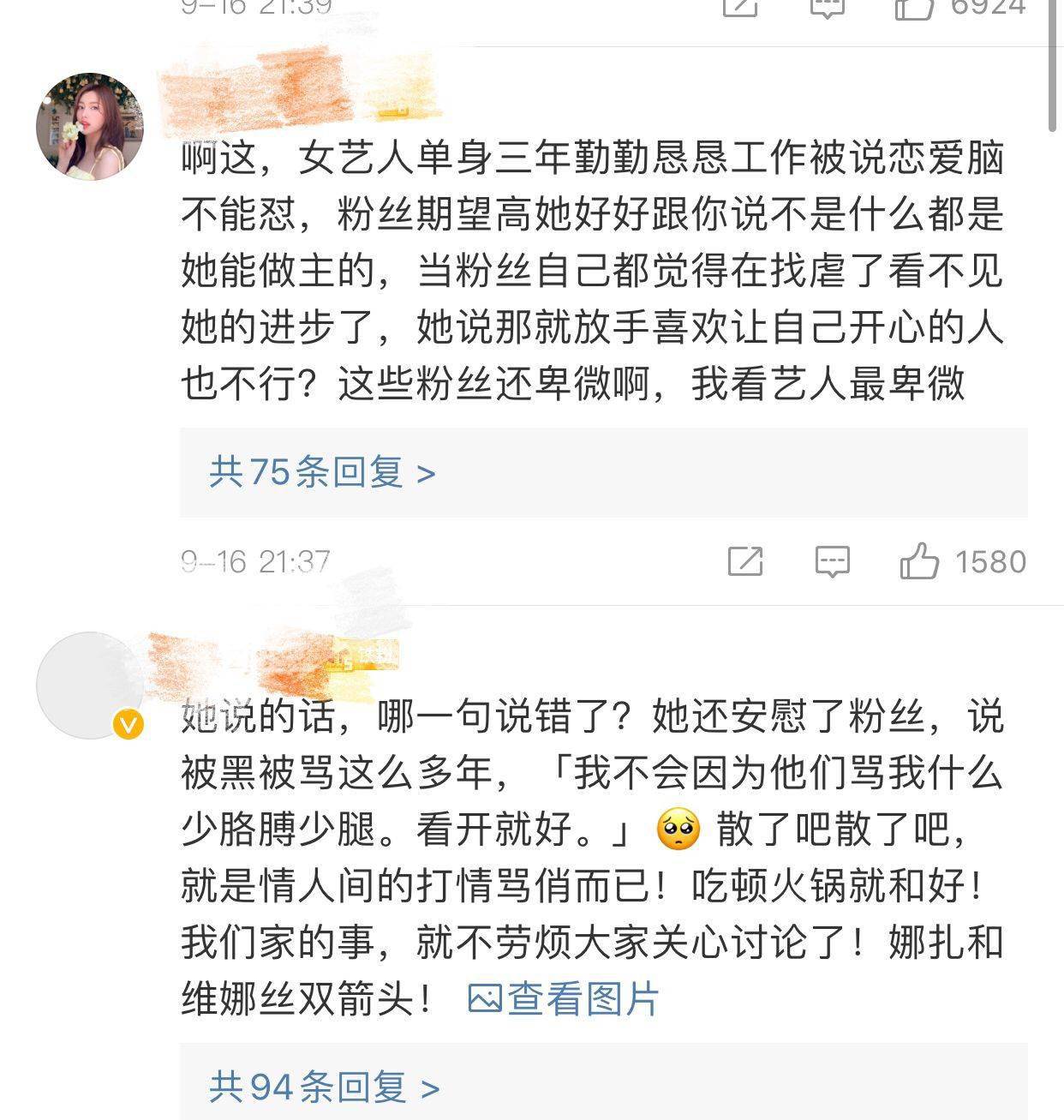Reply to the 9-16 21:39 comment
The height and width of the screenshot is (1120, 1064).
827,7
